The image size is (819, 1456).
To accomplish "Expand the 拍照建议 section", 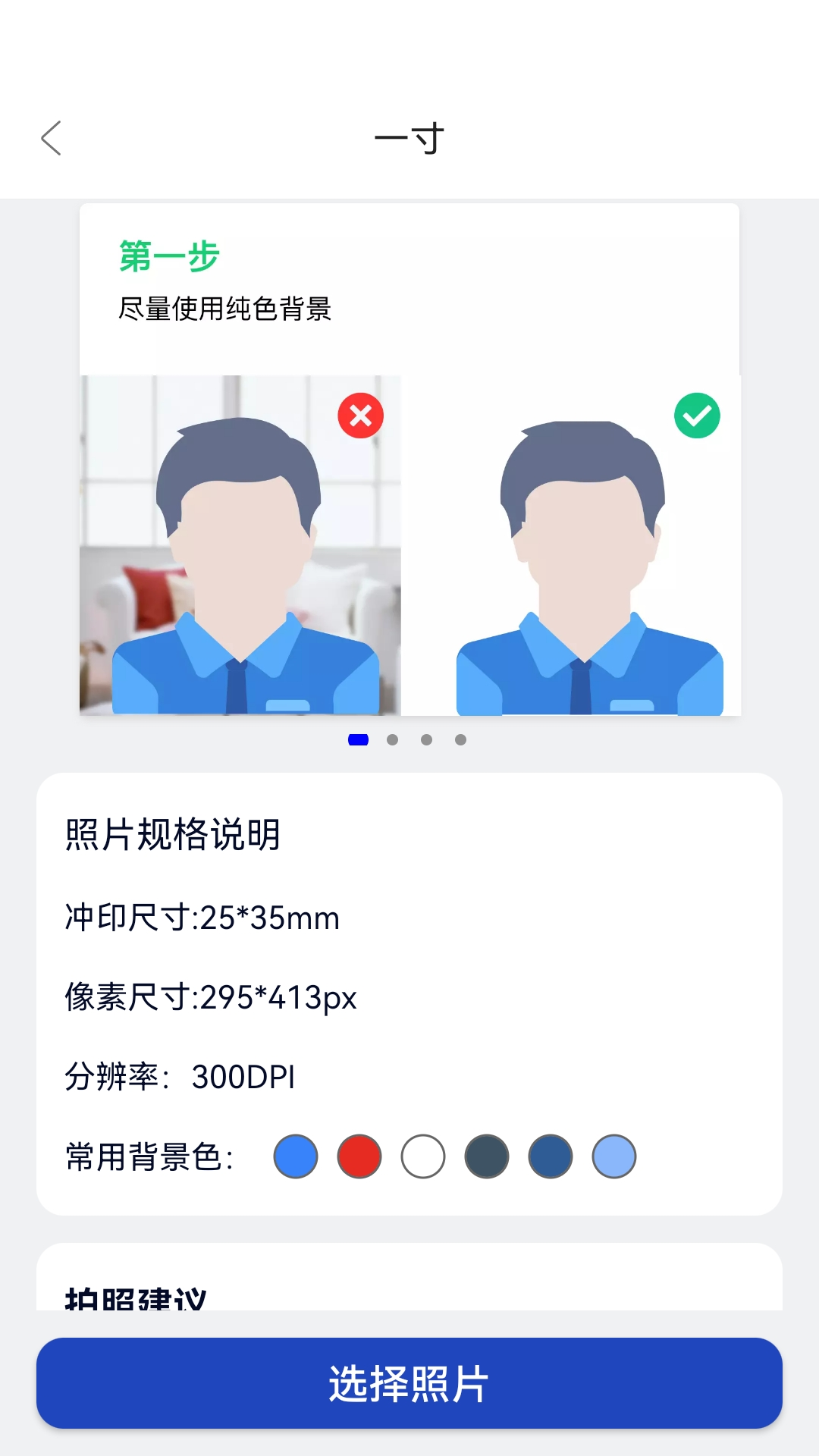I will click(135, 1294).
